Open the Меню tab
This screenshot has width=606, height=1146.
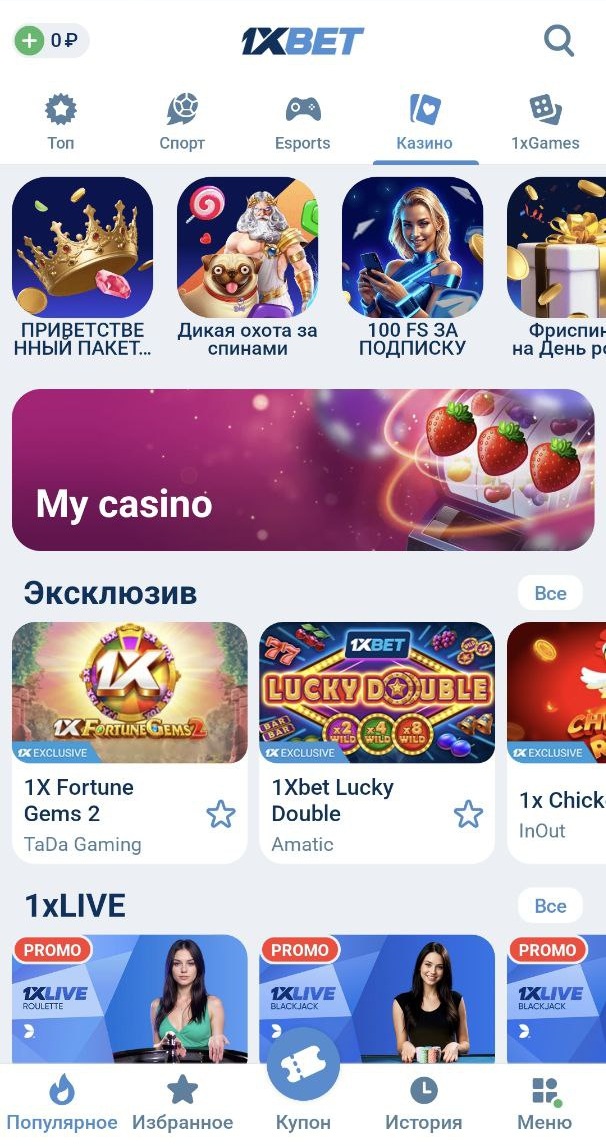pos(545,1102)
